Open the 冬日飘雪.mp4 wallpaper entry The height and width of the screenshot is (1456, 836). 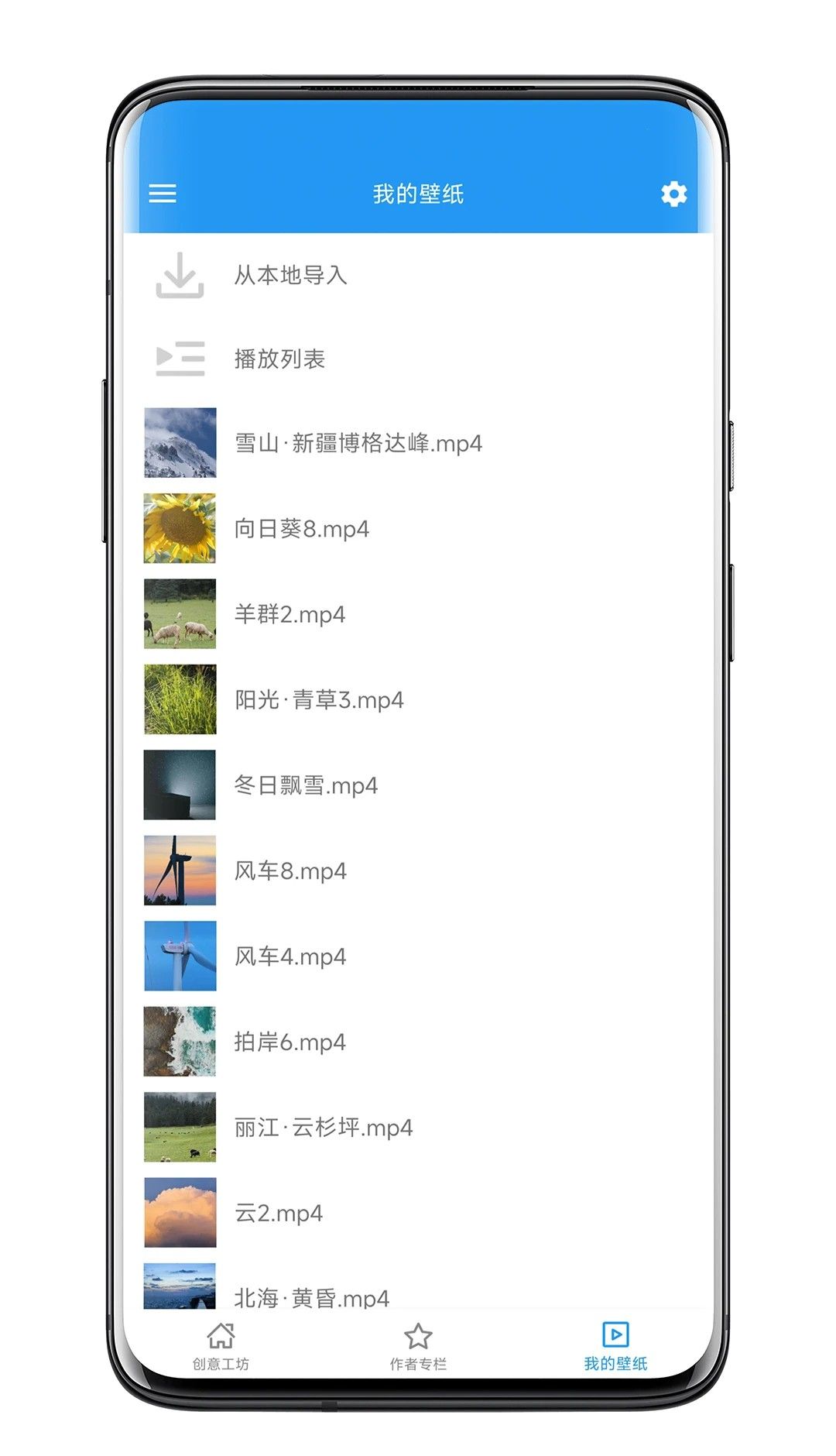[306, 785]
